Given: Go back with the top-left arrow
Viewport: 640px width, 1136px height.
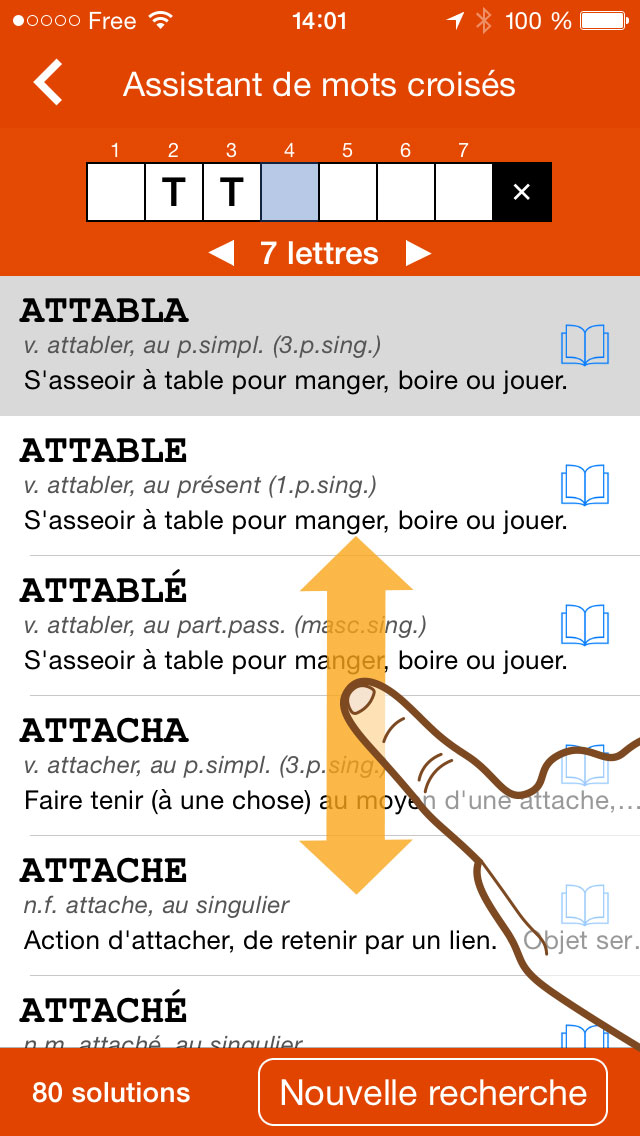Looking at the screenshot, I should pyautogui.click(x=48, y=83).
